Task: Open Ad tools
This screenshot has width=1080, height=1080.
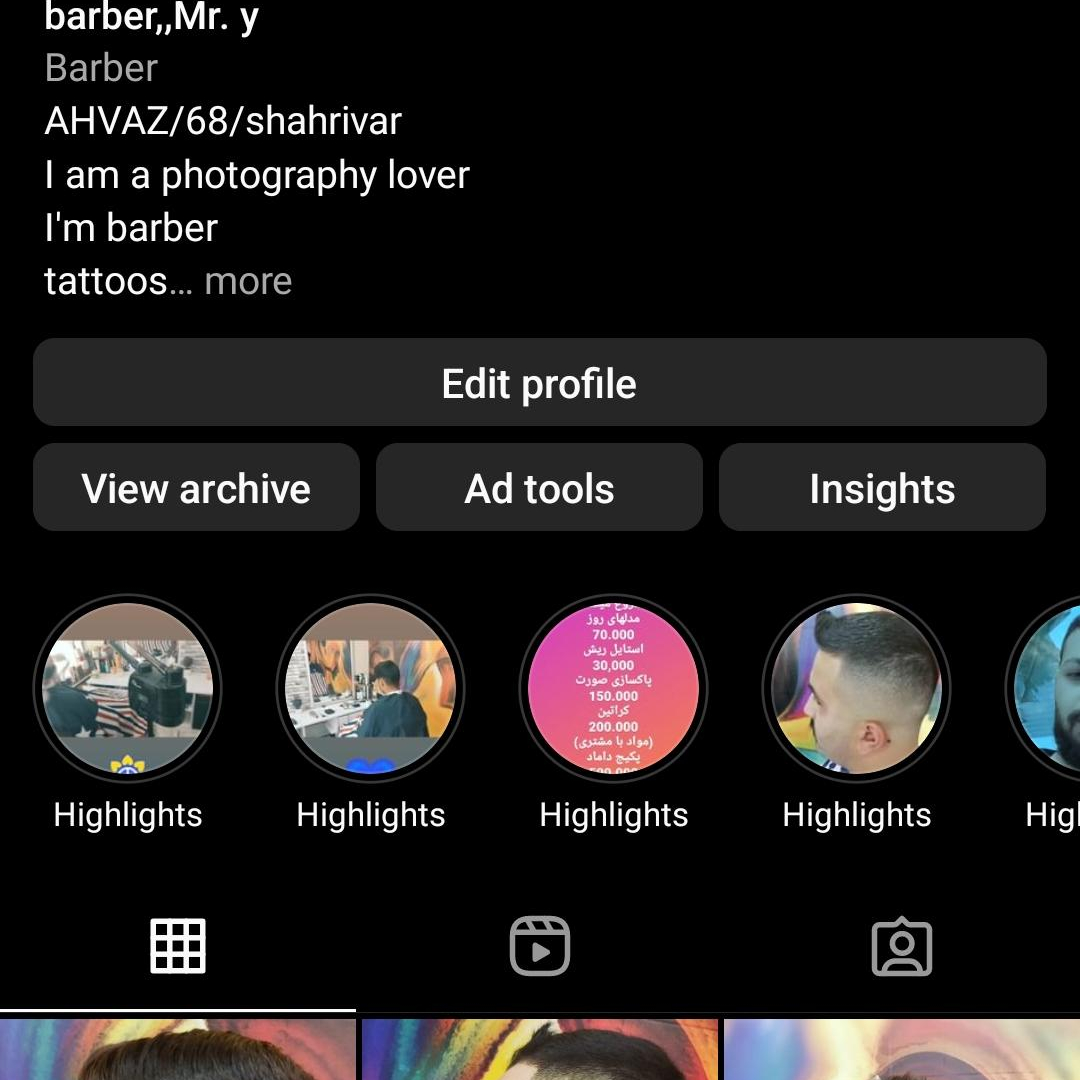Action: 540,488
